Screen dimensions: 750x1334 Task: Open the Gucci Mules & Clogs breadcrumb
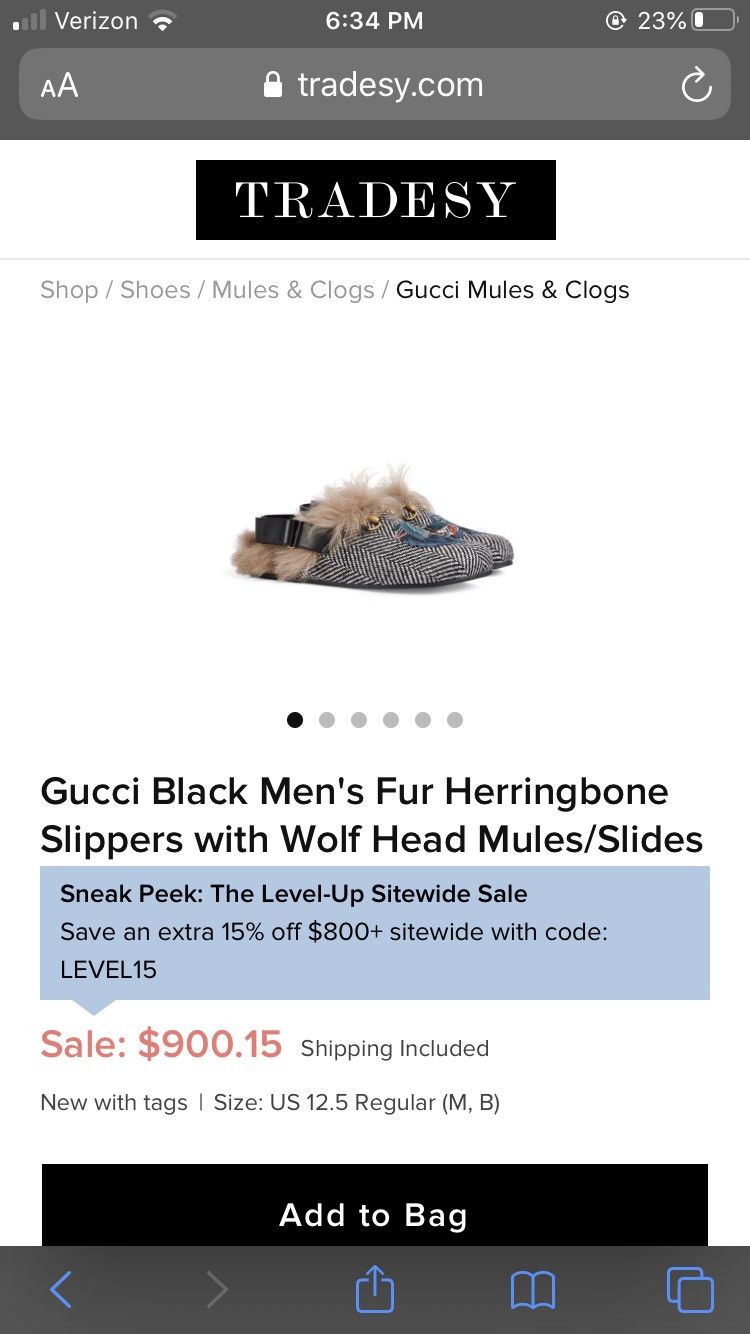(512, 290)
